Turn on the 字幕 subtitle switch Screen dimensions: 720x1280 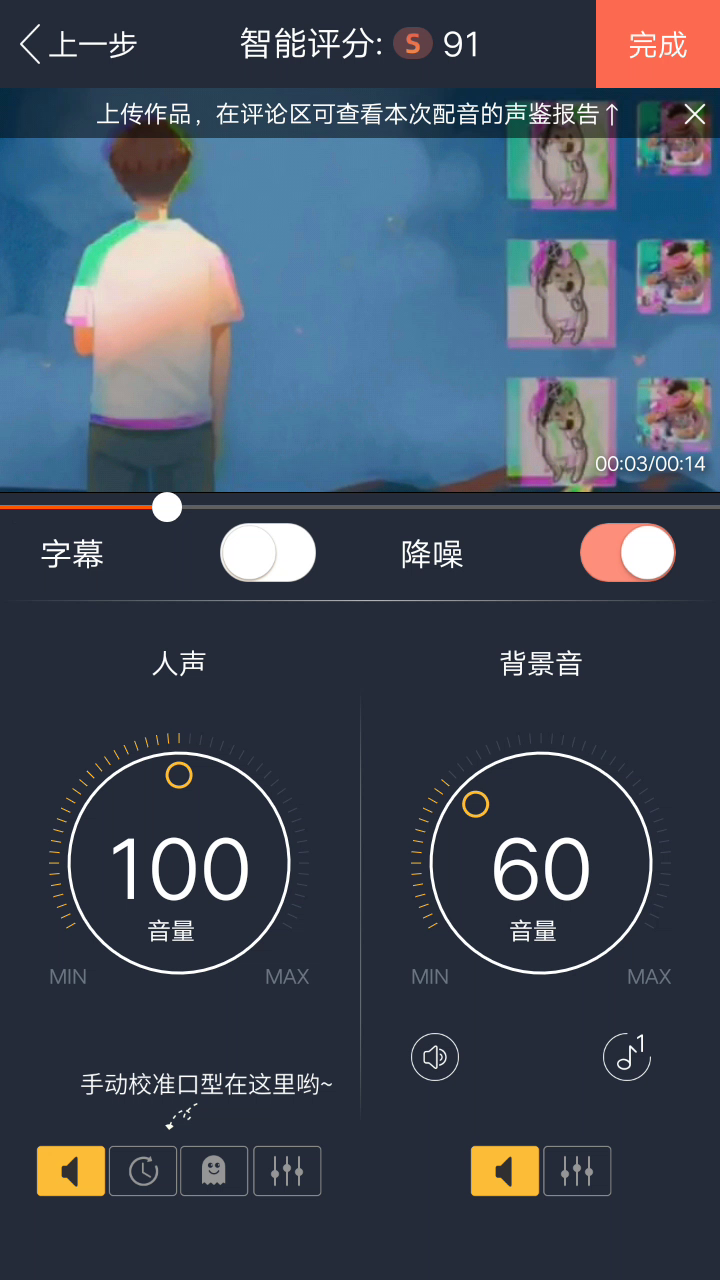[x=268, y=552]
